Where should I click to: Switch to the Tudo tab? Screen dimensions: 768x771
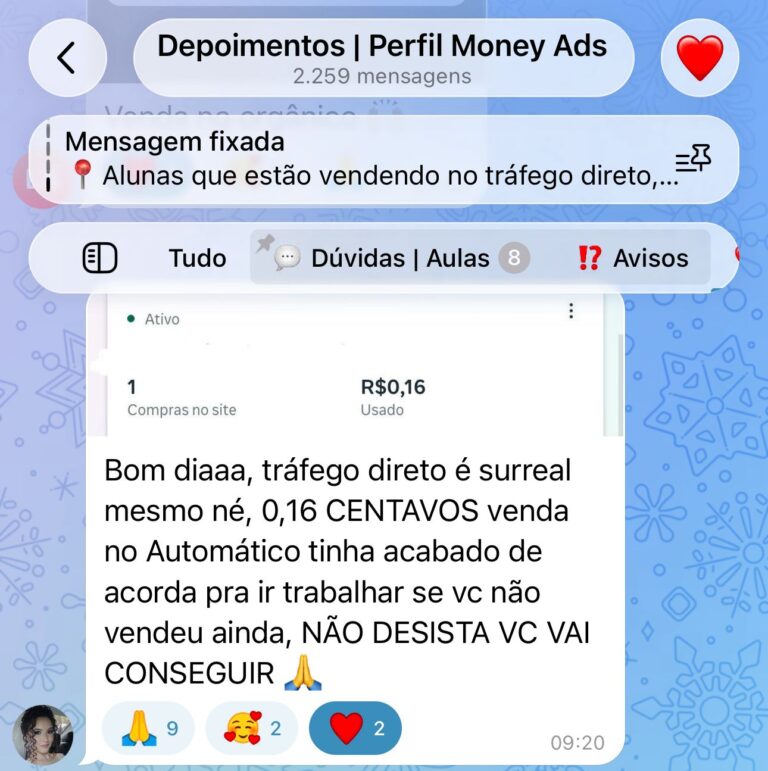197,258
